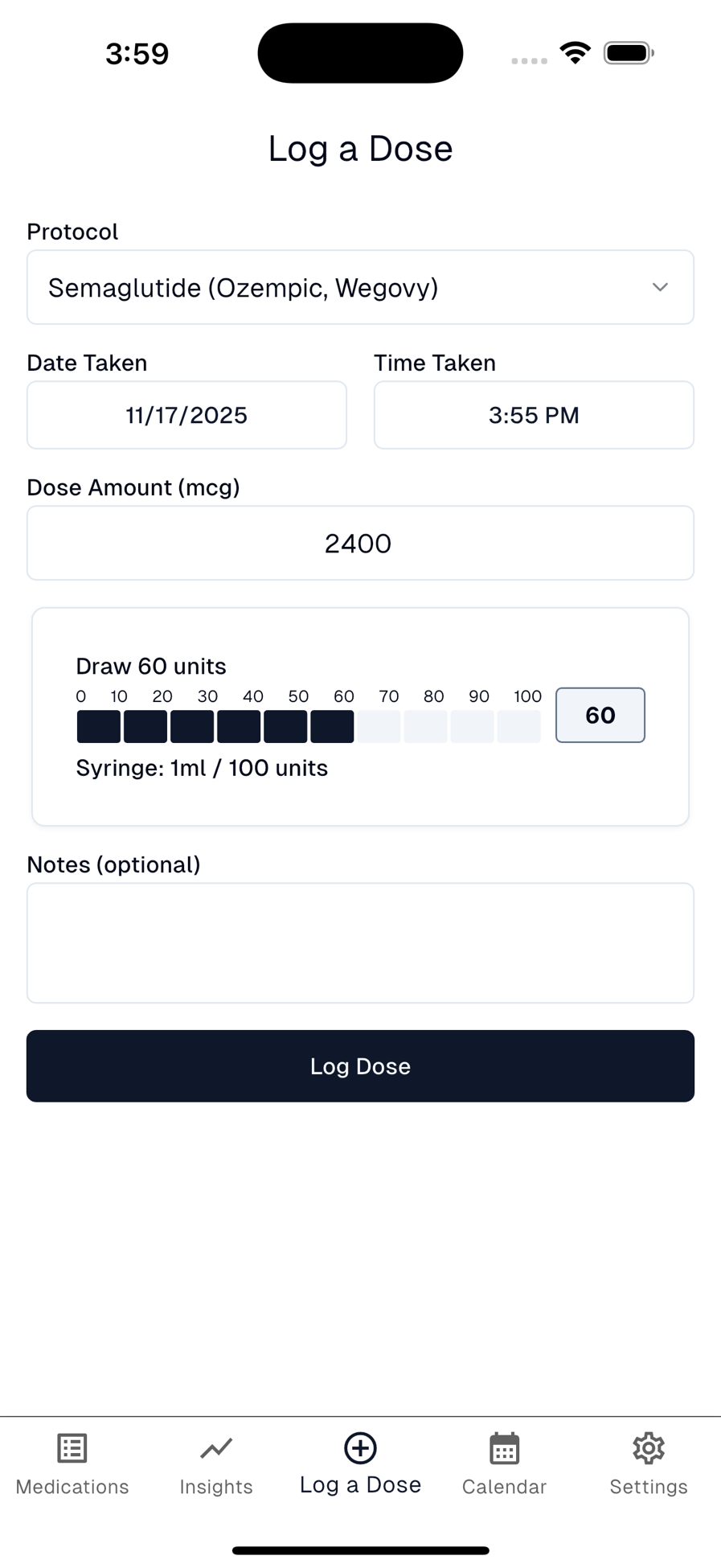
Task: Submit with the Log Dose button
Action: click(x=360, y=1066)
